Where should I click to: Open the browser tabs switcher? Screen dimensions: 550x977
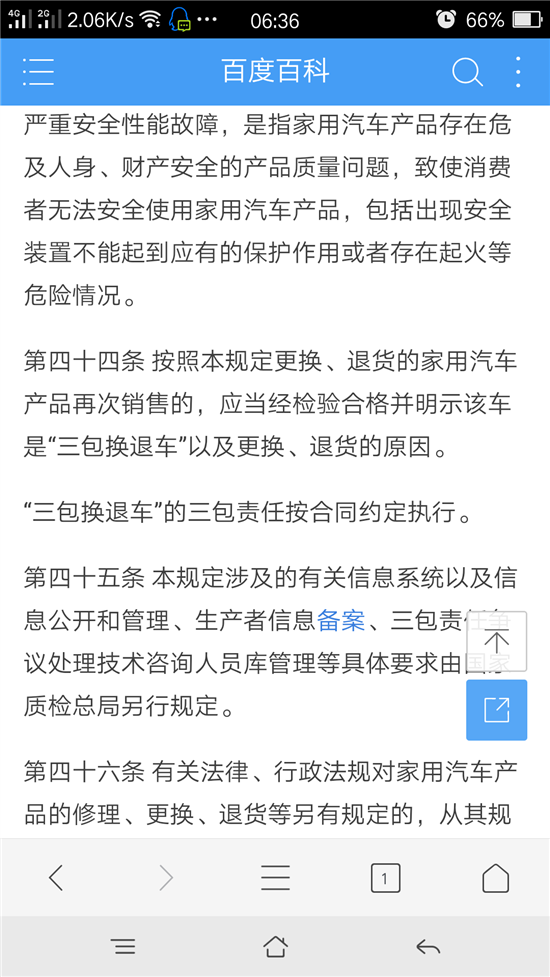385,879
